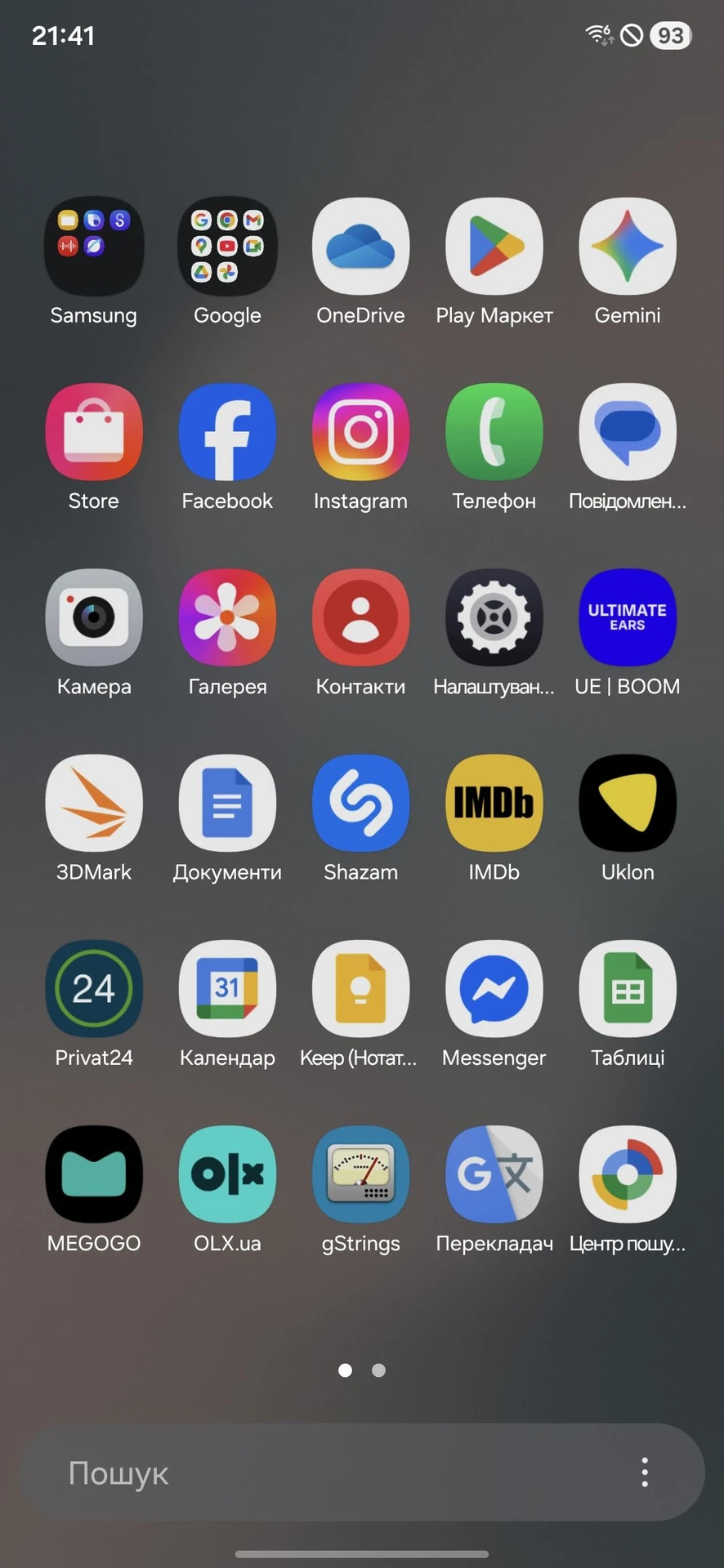Launch the Shazam app
Image resolution: width=724 pixels, height=1568 pixels.
coord(360,803)
